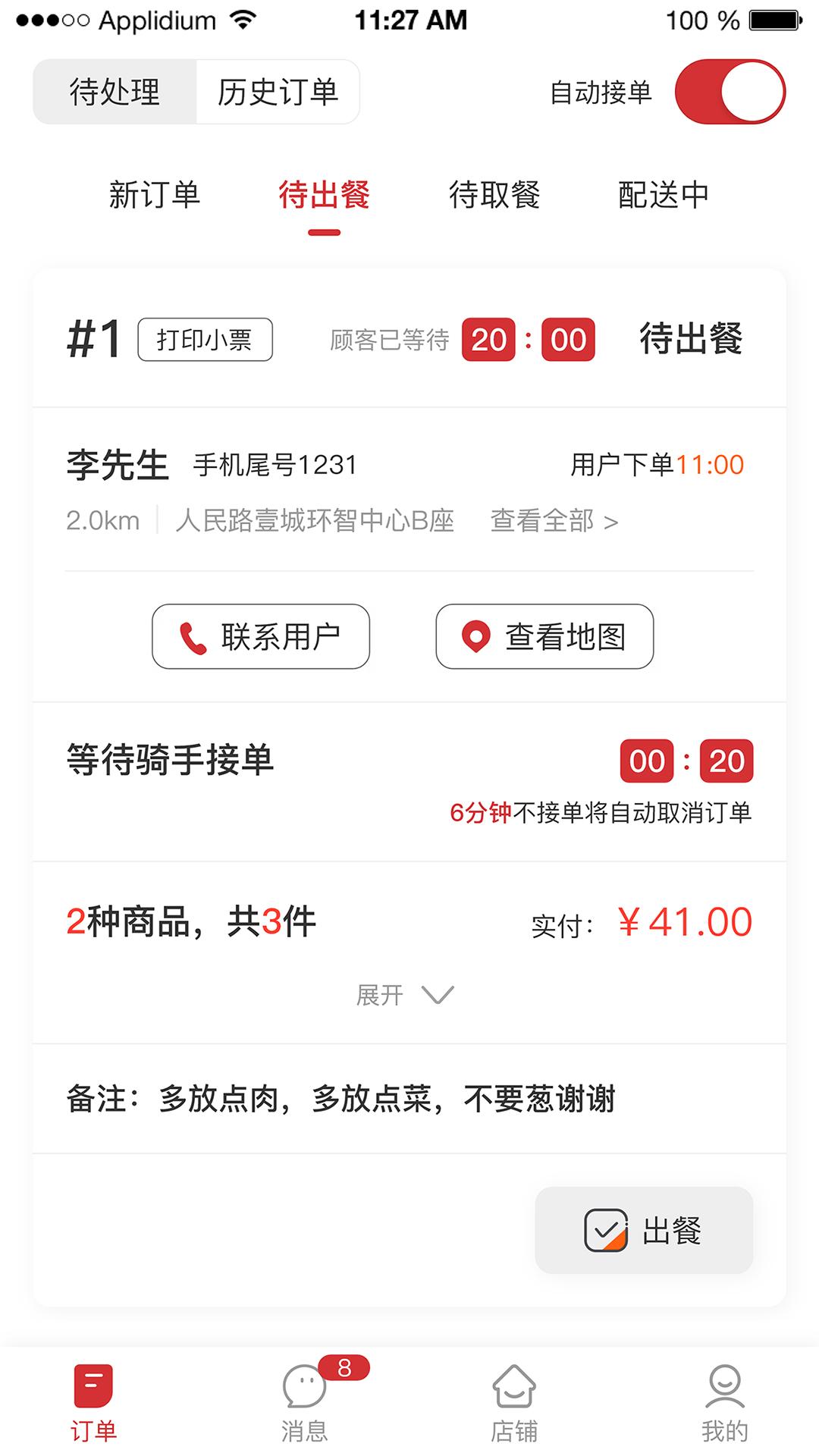Select the 待处理 segment
The height and width of the screenshot is (1456, 819).
point(115,92)
